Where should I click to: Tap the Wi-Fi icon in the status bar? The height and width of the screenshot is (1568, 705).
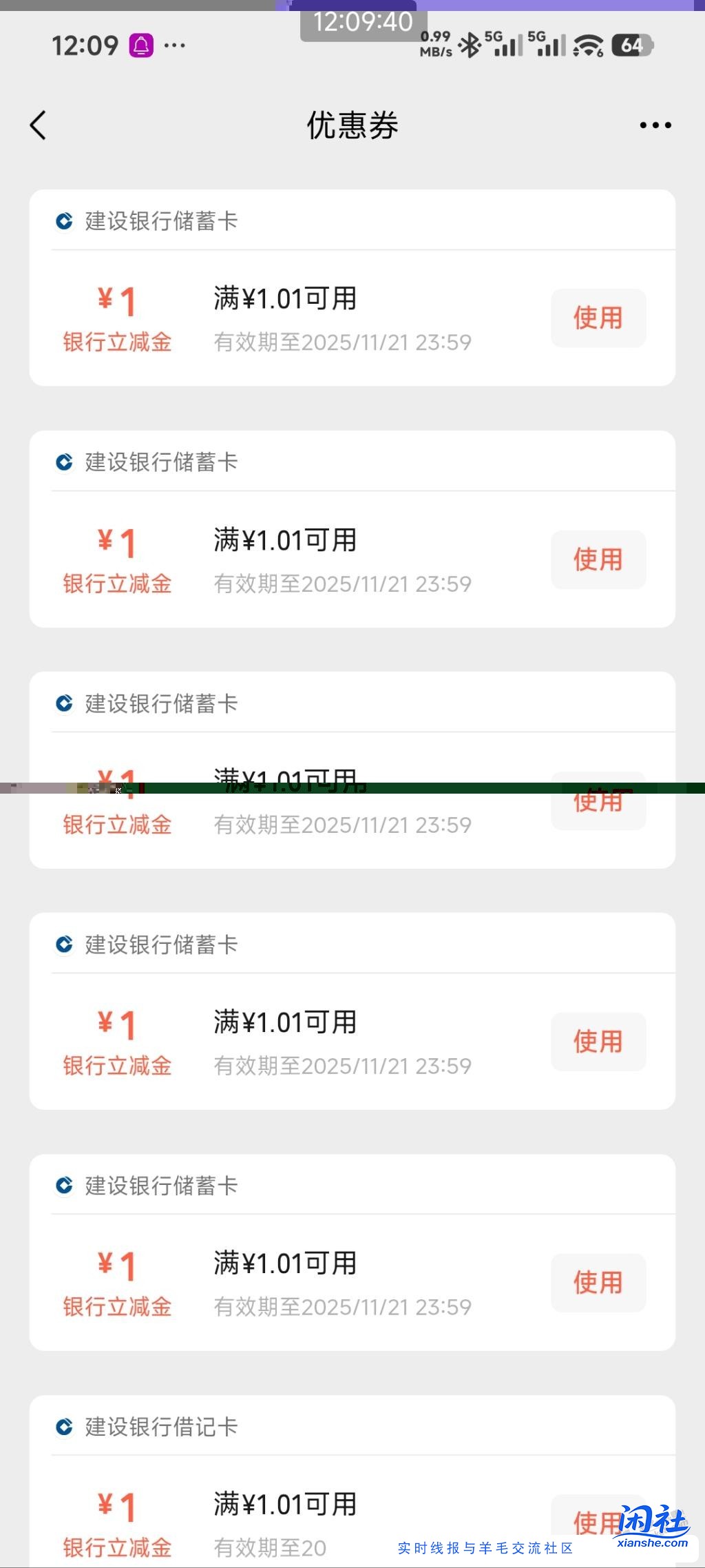point(587,45)
